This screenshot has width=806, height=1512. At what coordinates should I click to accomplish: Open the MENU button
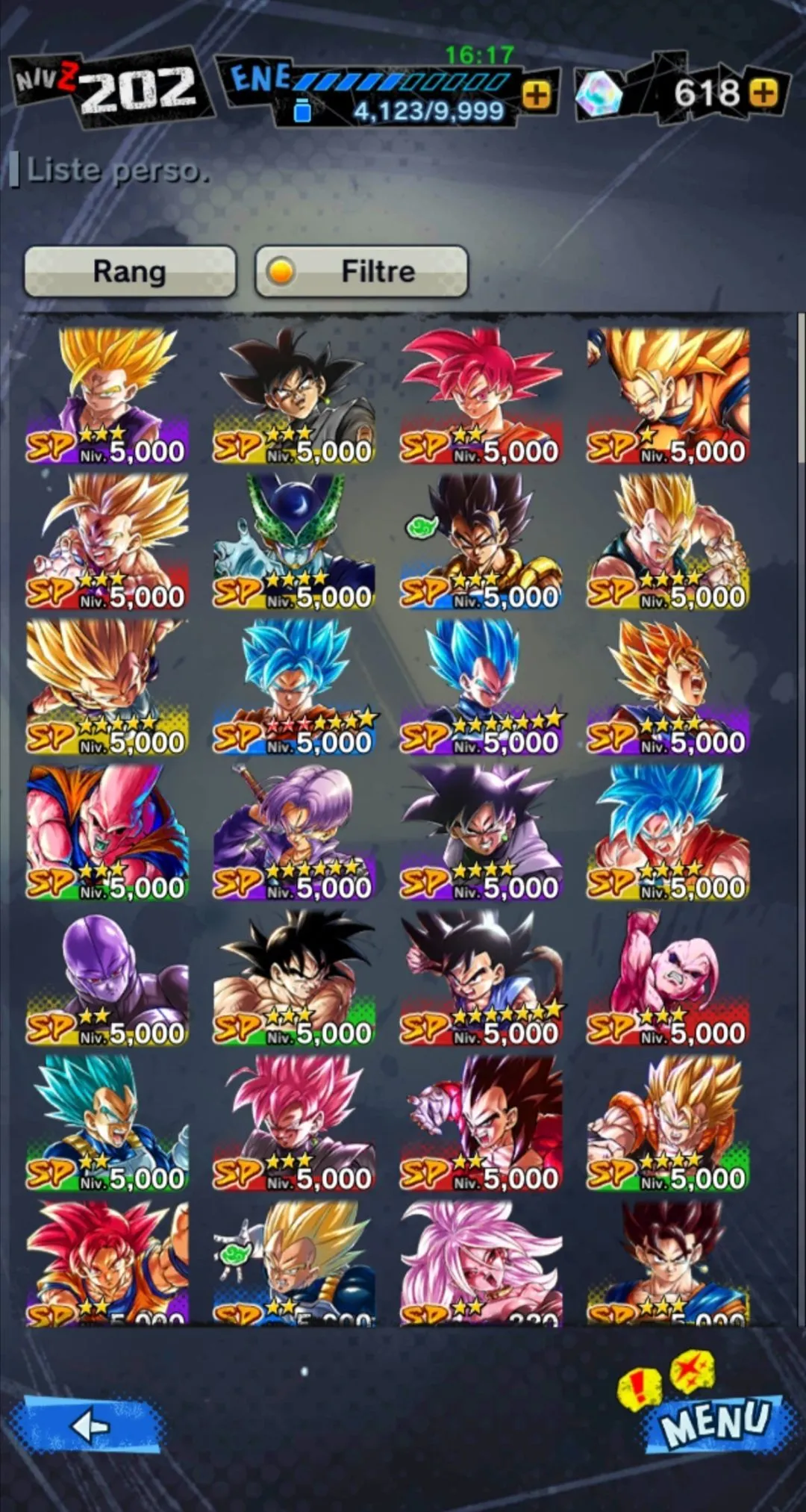click(x=713, y=1421)
